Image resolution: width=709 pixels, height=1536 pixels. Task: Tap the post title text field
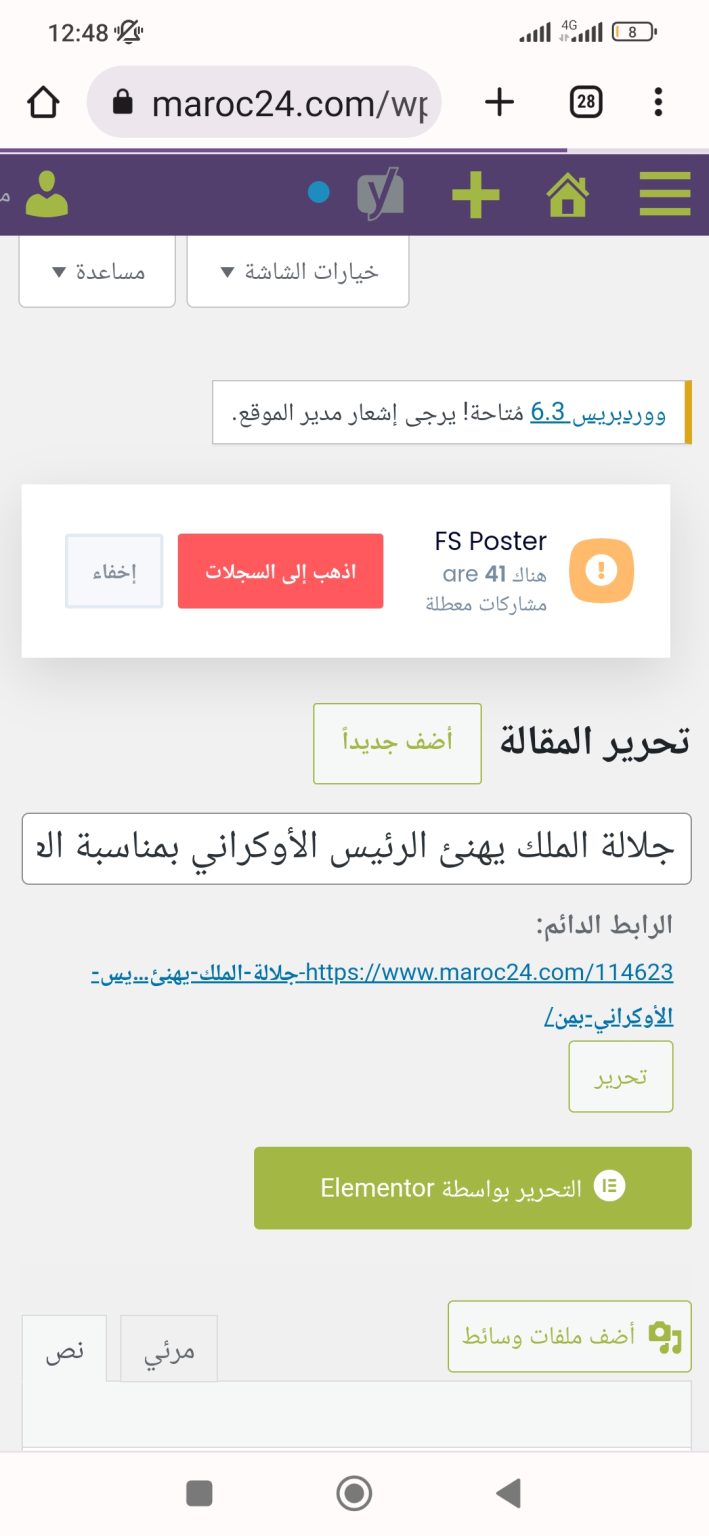click(x=356, y=848)
